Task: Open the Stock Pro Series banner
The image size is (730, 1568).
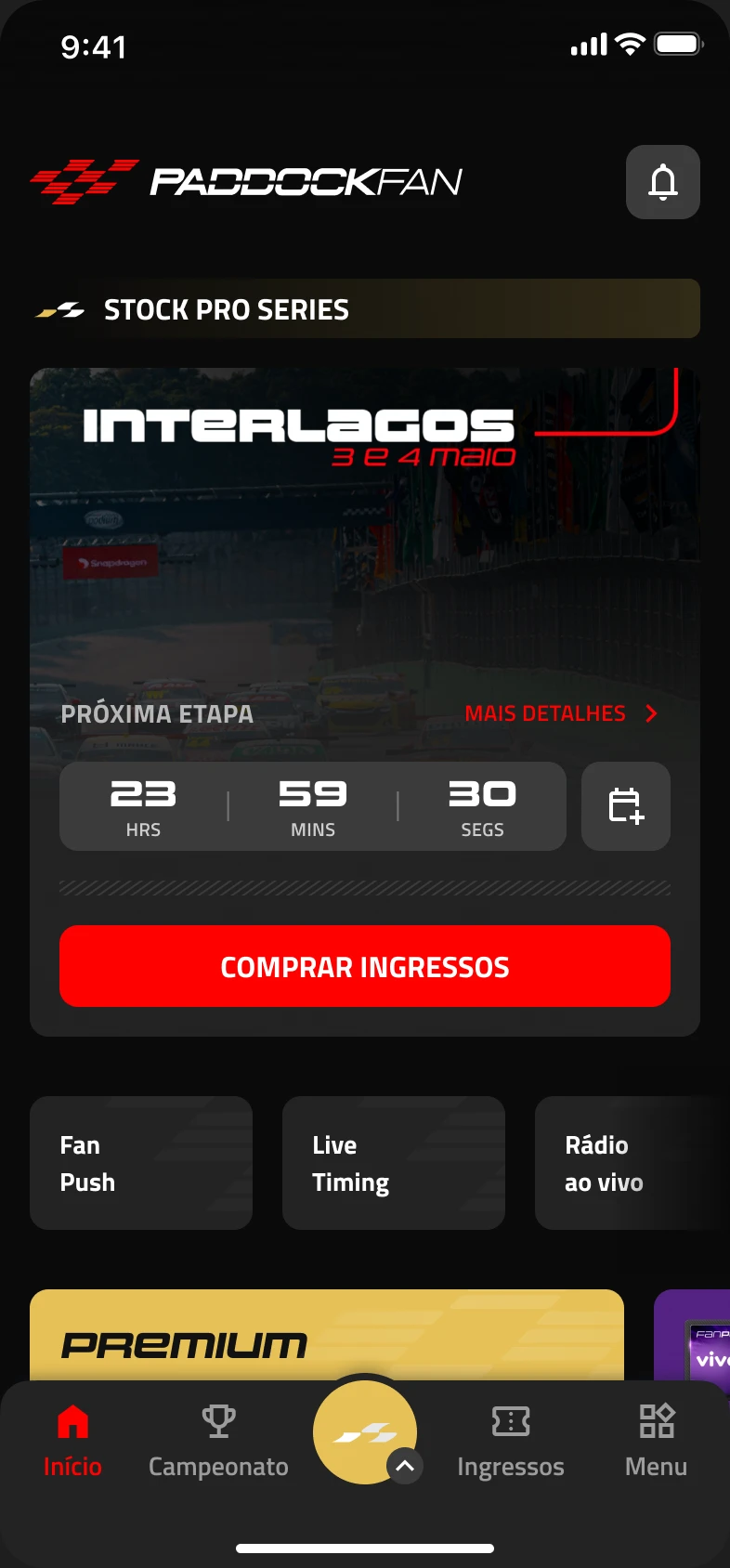Action: point(365,308)
